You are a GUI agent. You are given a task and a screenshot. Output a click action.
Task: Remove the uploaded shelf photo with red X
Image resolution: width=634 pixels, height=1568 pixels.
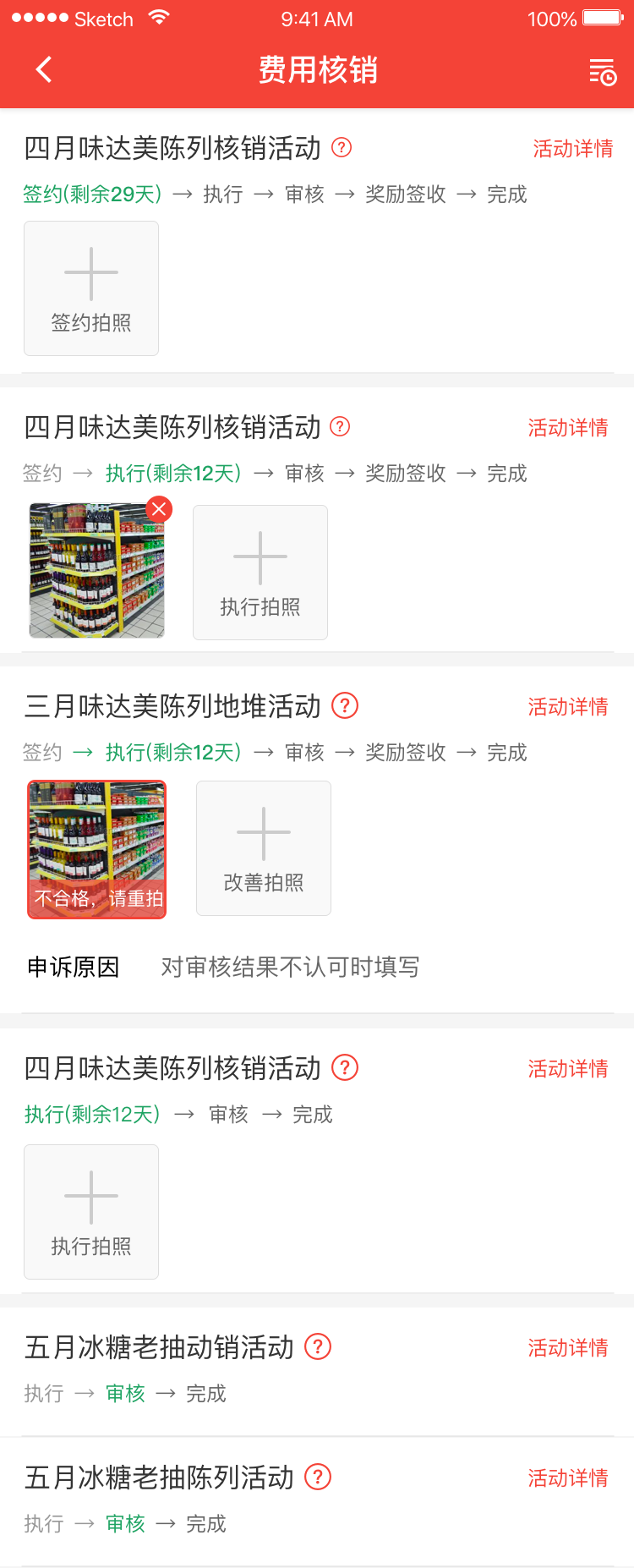159,508
